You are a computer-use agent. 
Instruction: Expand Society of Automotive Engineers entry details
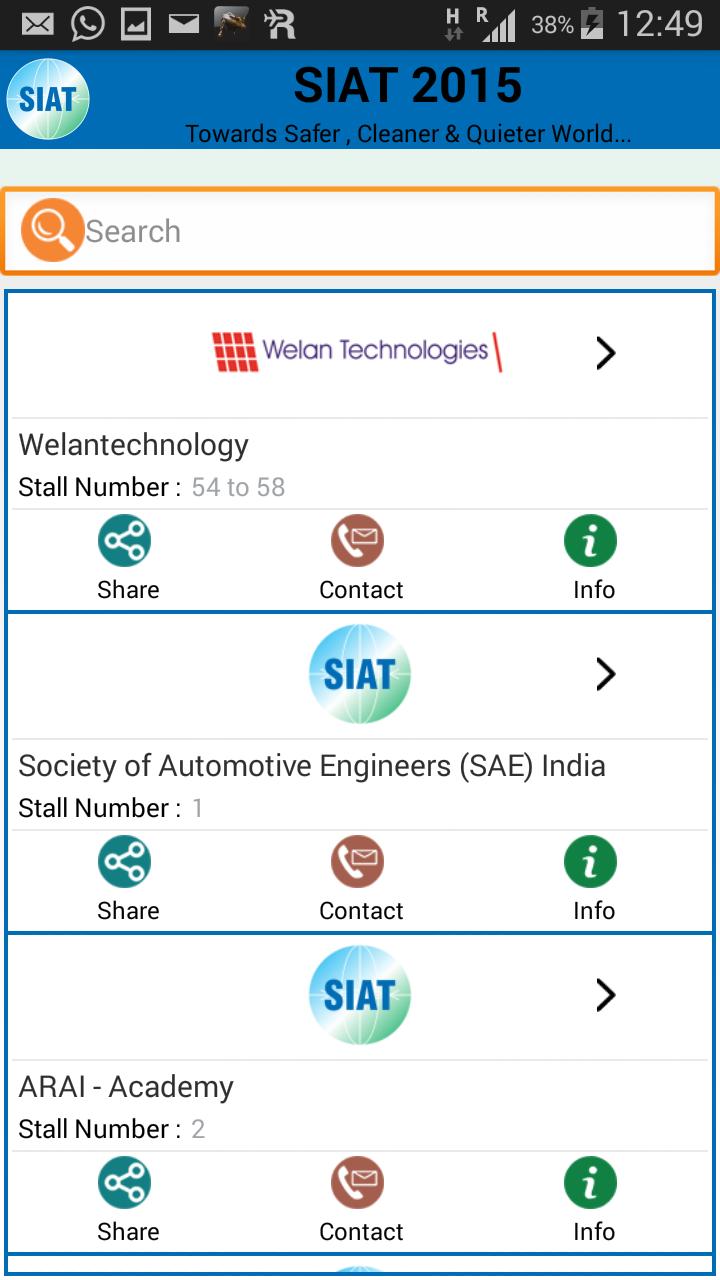(605, 674)
